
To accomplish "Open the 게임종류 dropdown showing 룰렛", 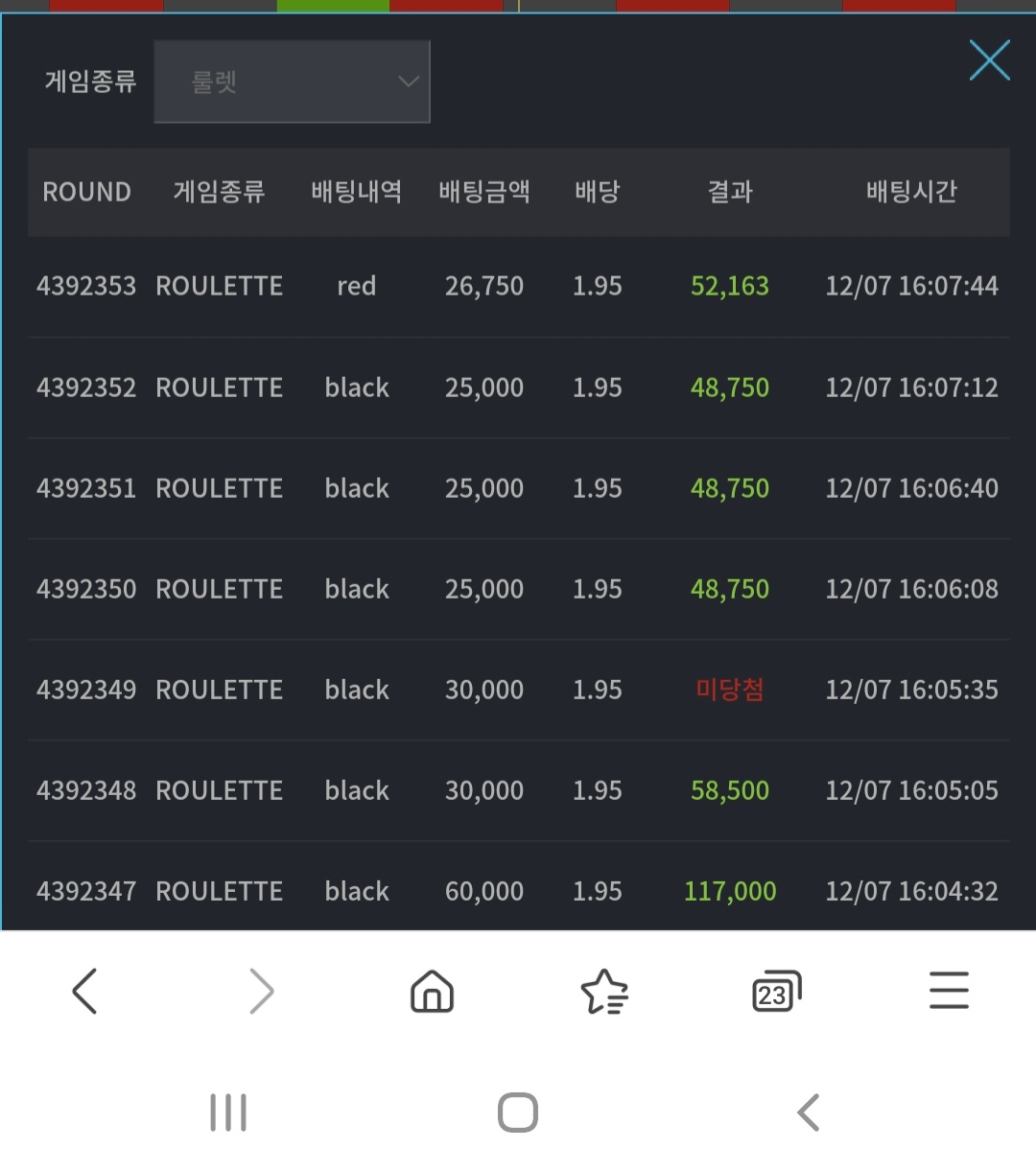I will 292,82.
